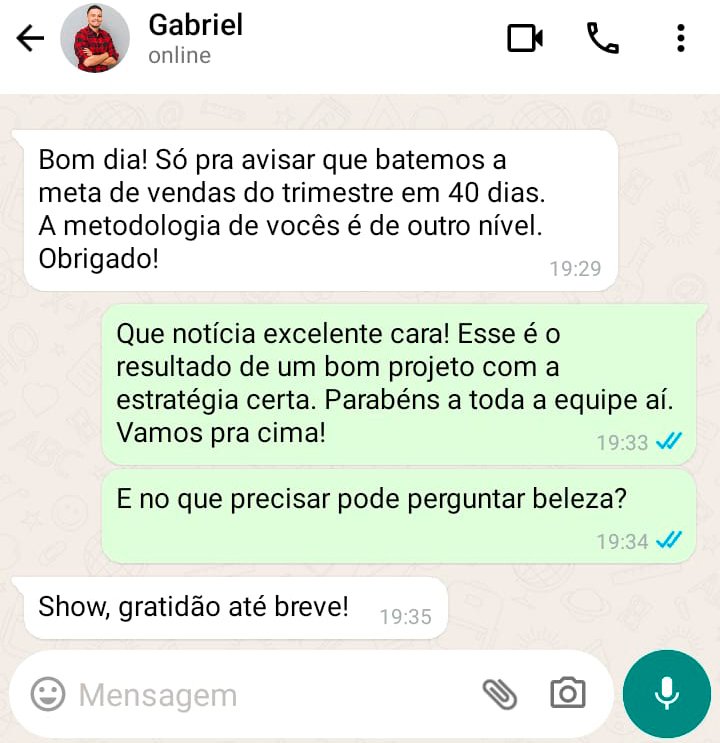720x743 pixels.
Task: Open the overflow menu
Action: [x=681, y=39]
